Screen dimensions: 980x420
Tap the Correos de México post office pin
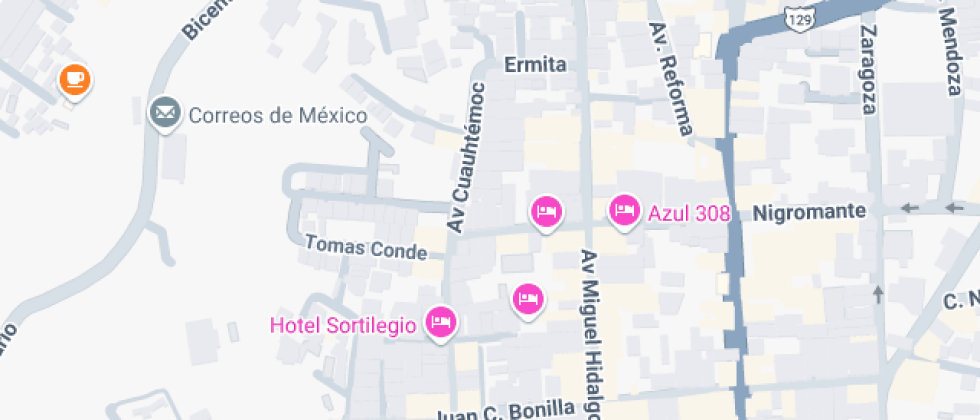coord(164,114)
